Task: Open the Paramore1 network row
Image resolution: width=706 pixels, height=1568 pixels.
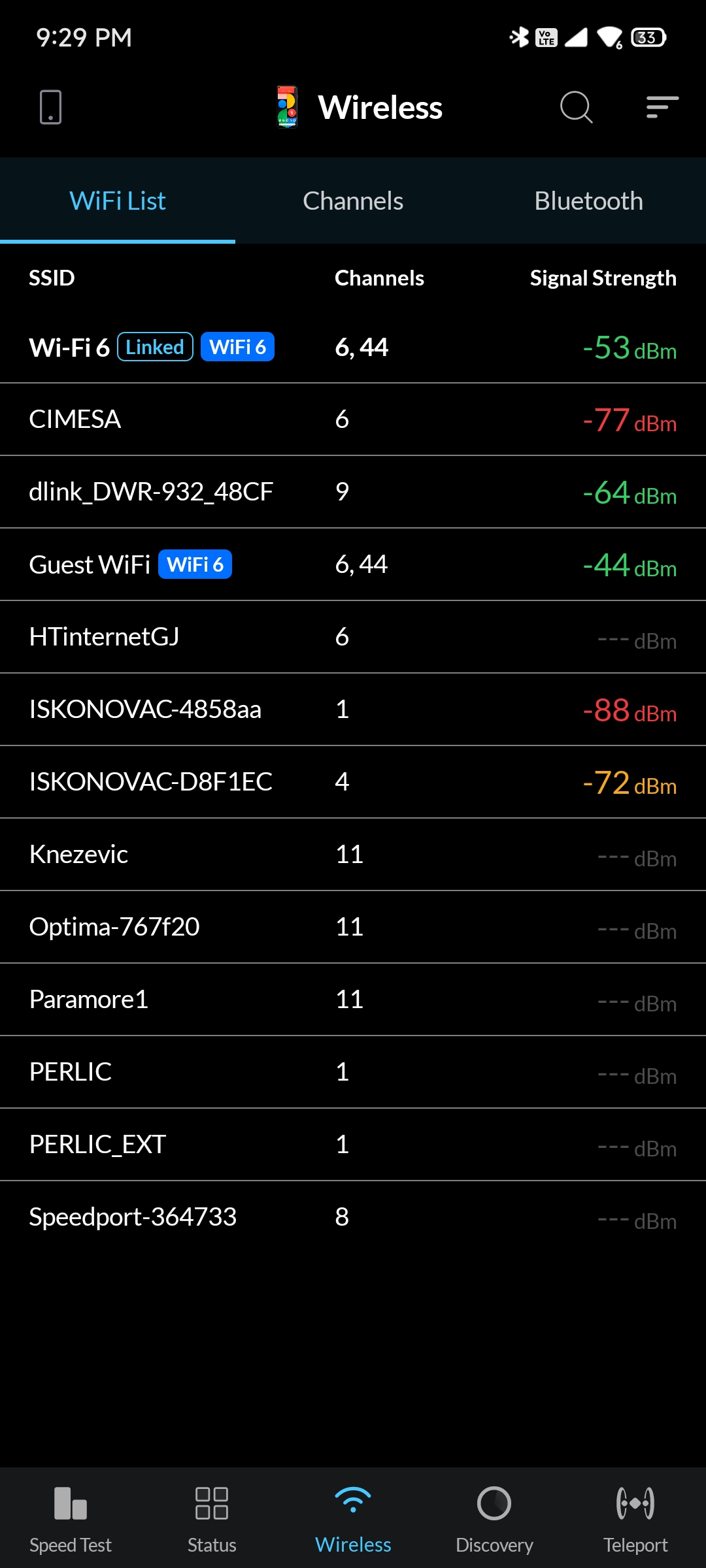Action: [353, 1000]
